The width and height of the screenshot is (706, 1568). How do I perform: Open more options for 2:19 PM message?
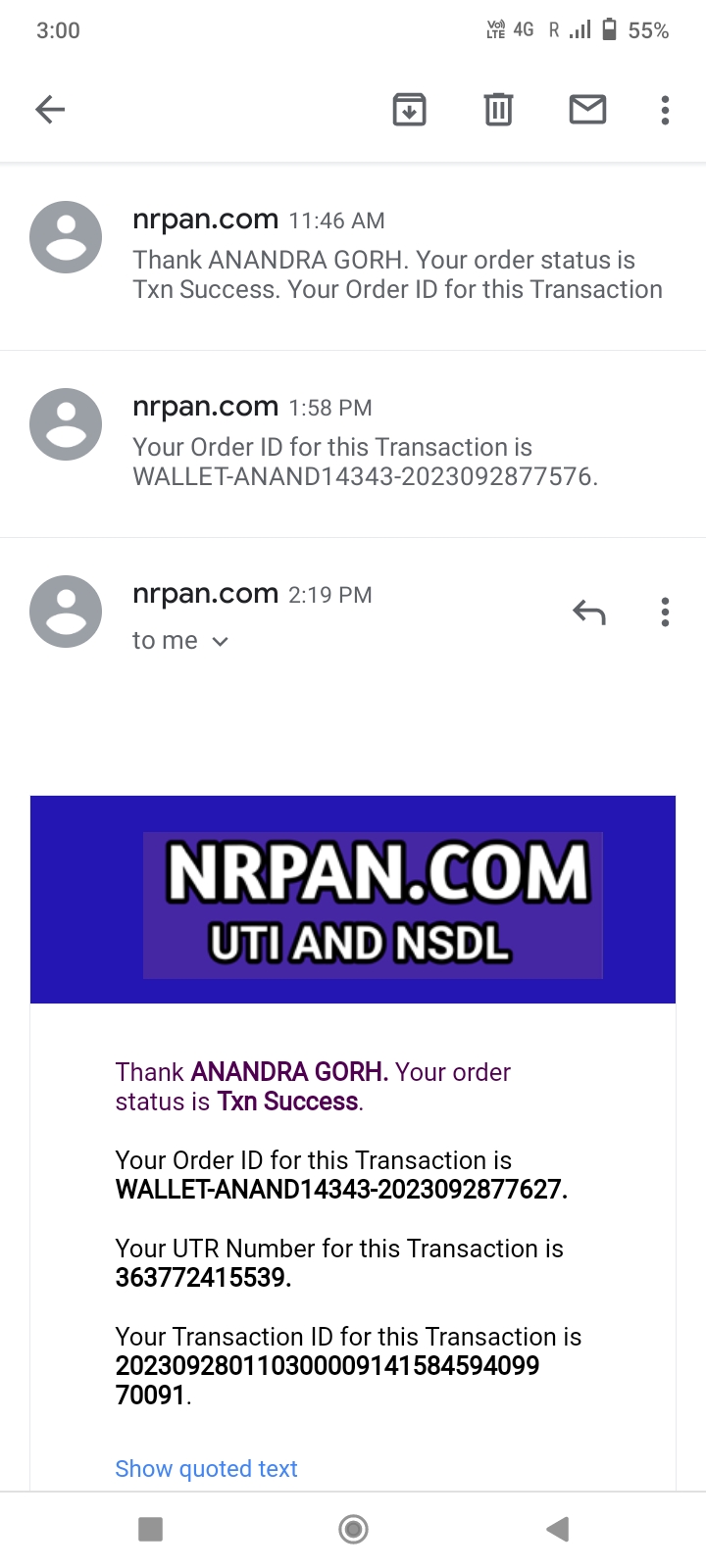665,612
